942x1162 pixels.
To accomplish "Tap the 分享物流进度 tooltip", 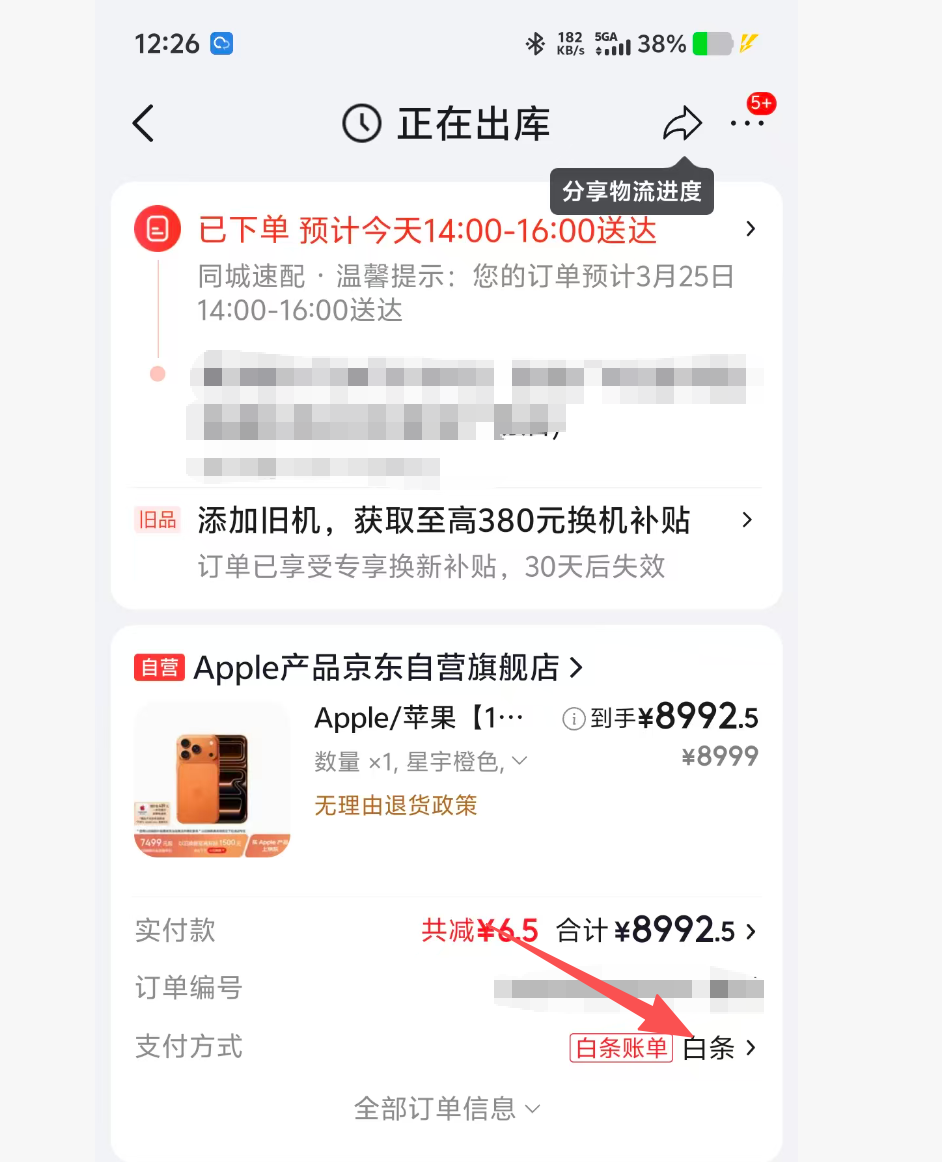I will coord(631,190).
